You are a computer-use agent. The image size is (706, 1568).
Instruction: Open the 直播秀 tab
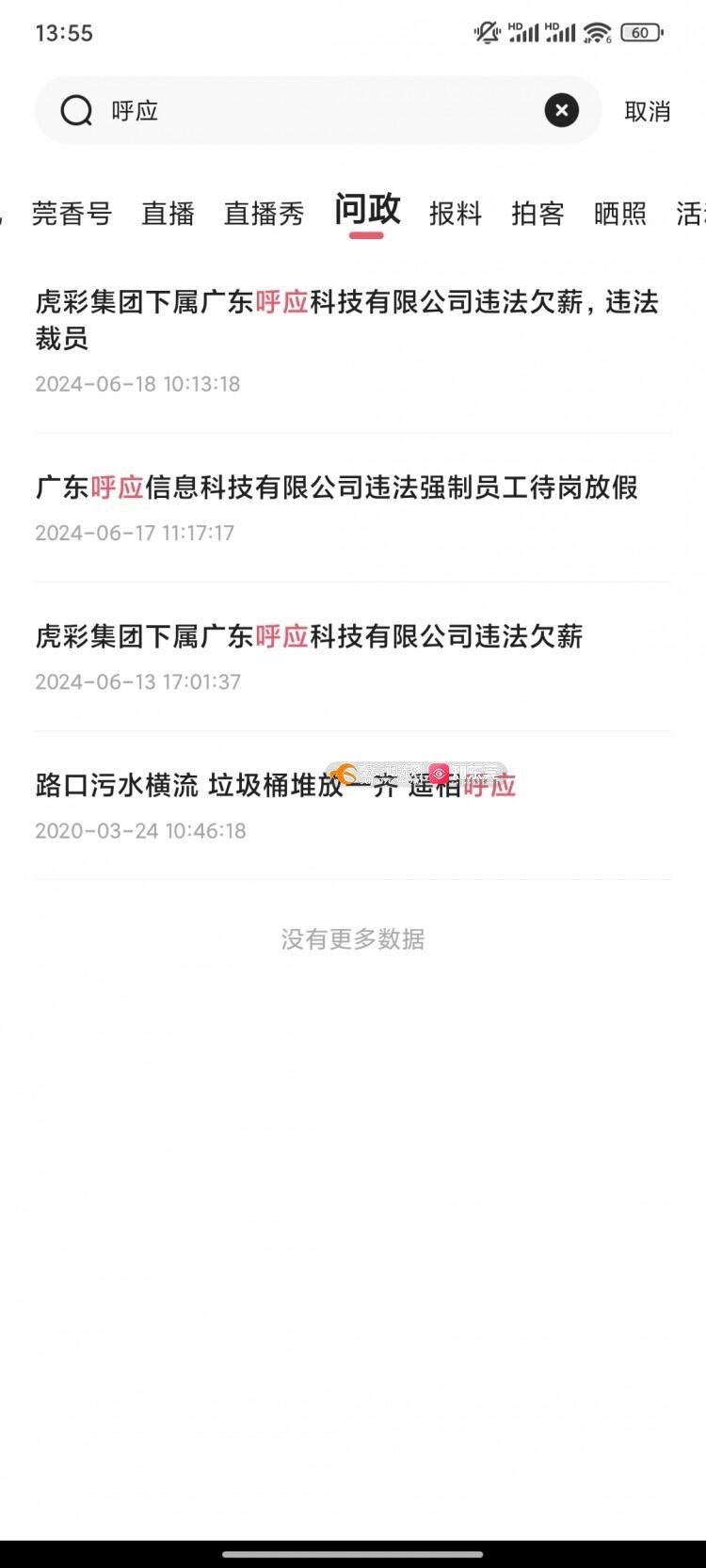tap(264, 214)
